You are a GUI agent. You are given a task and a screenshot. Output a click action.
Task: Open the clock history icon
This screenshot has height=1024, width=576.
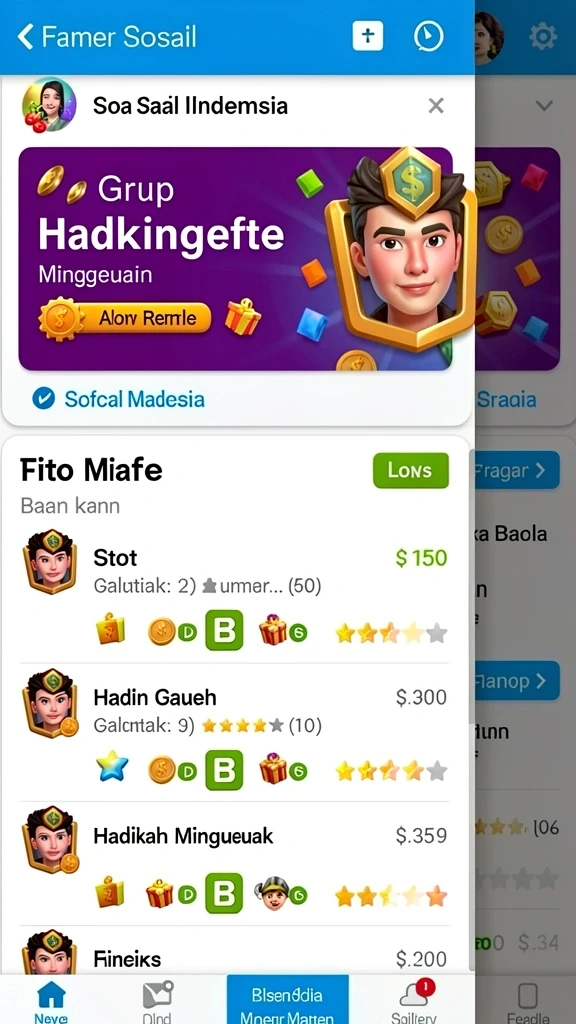click(428, 36)
